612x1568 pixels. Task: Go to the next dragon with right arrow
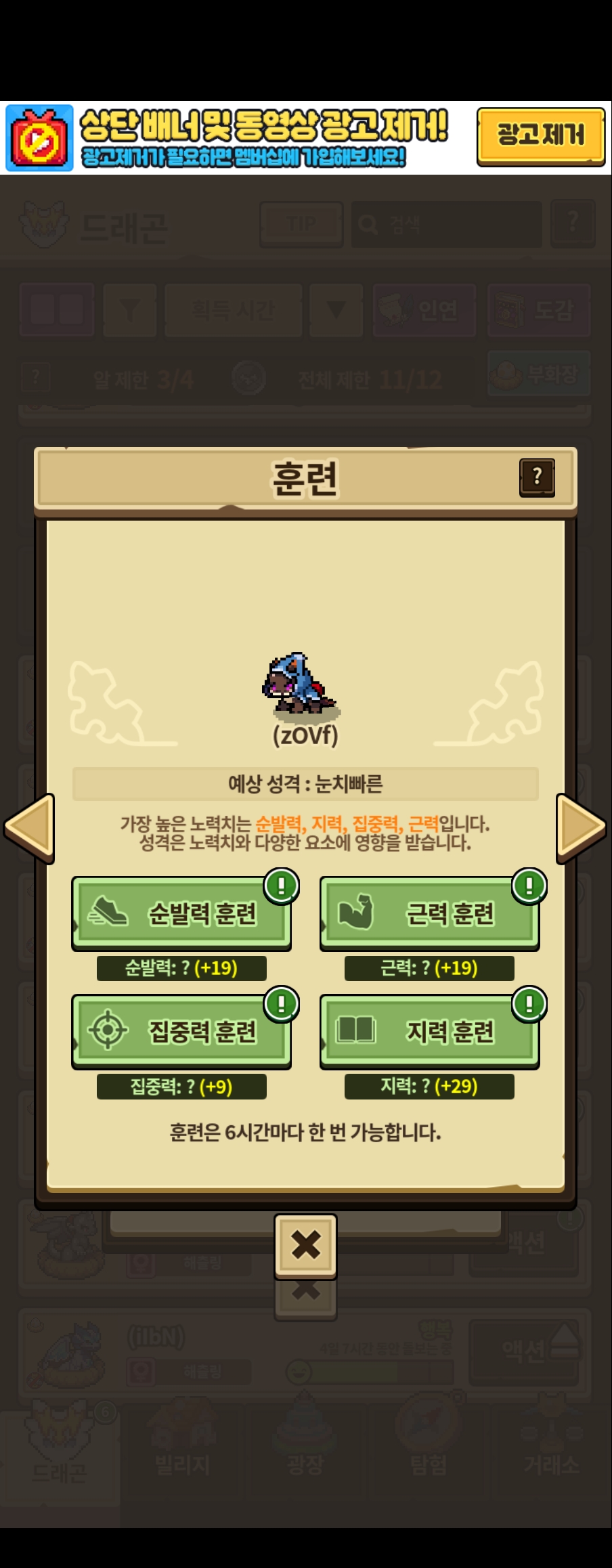pyautogui.click(x=581, y=827)
